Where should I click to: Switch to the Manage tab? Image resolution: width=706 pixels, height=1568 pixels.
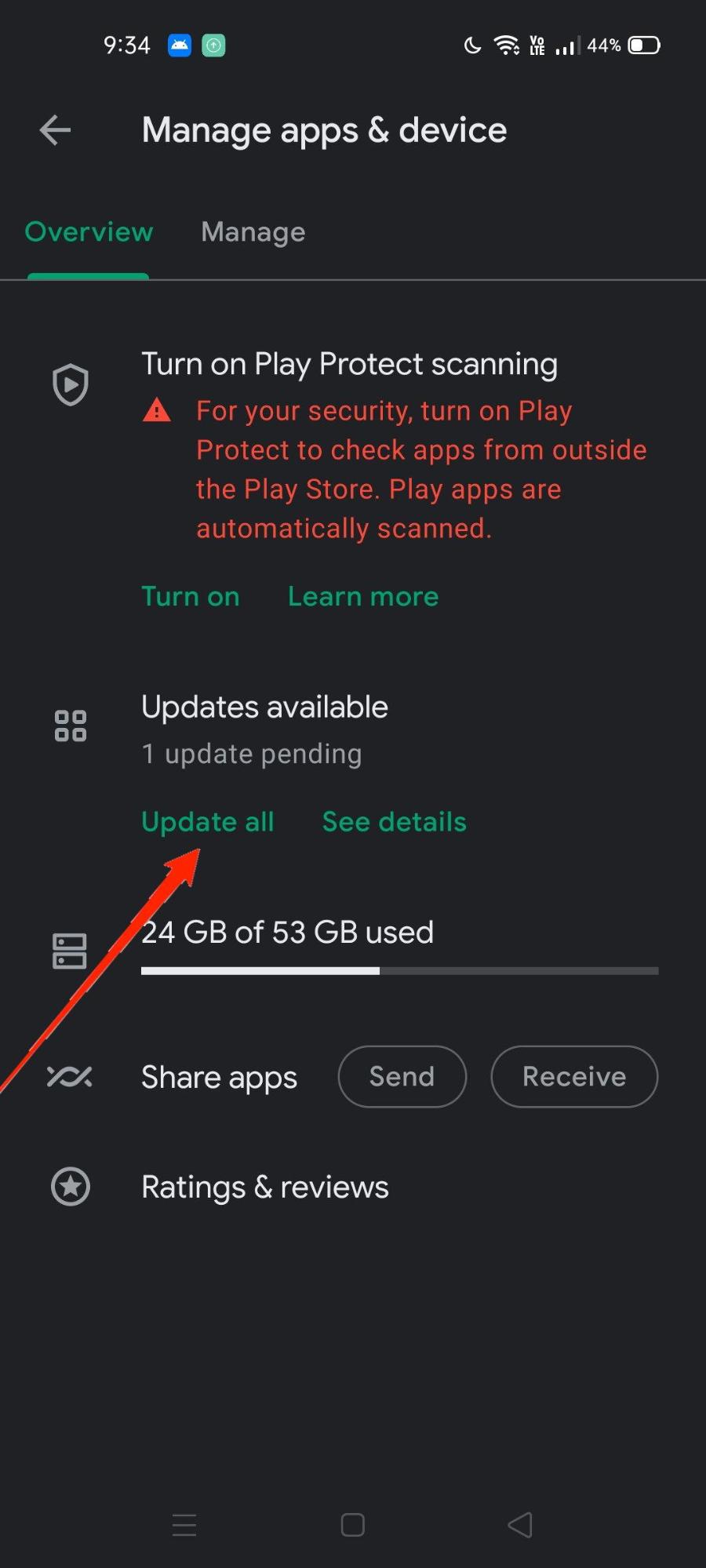point(253,232)
